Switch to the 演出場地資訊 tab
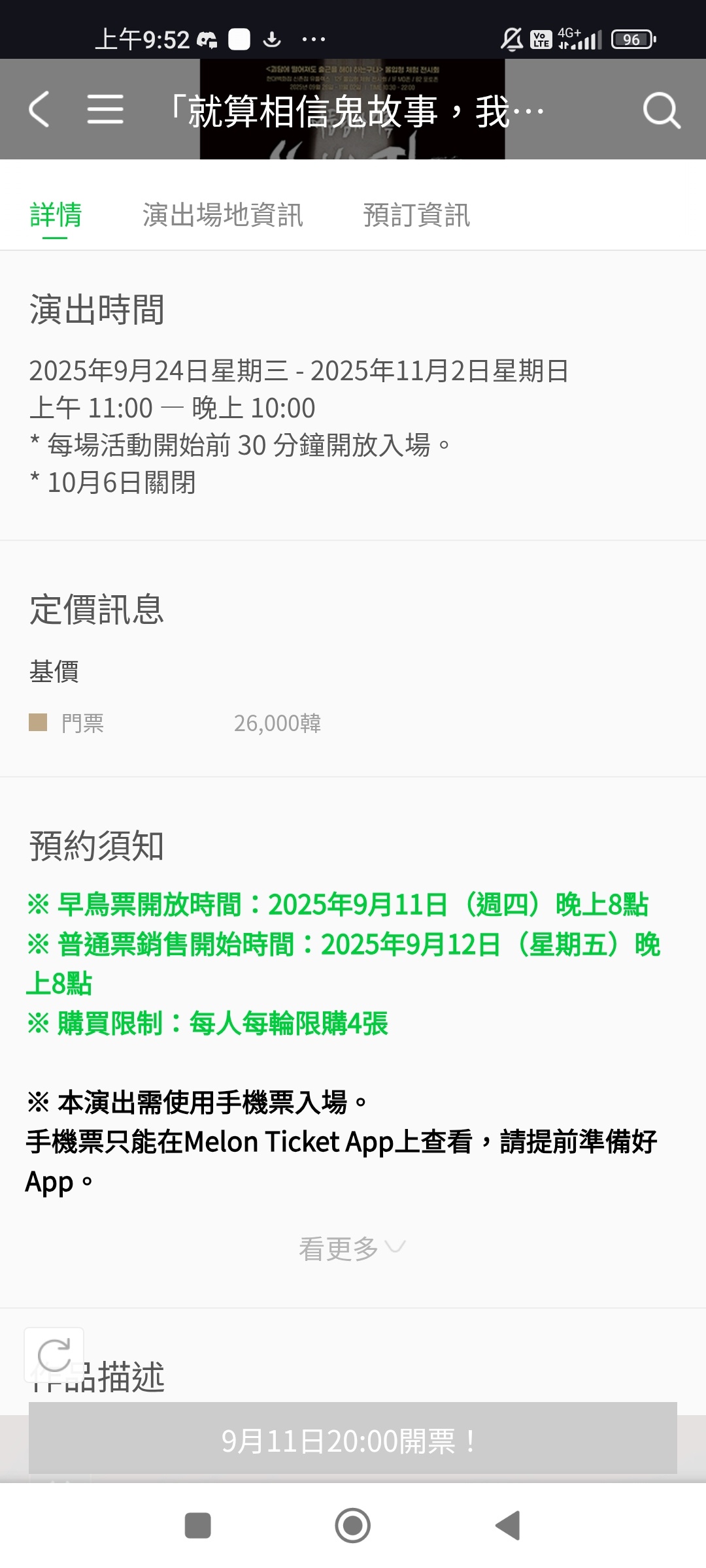706x1568 pixels. click(222, 215)
